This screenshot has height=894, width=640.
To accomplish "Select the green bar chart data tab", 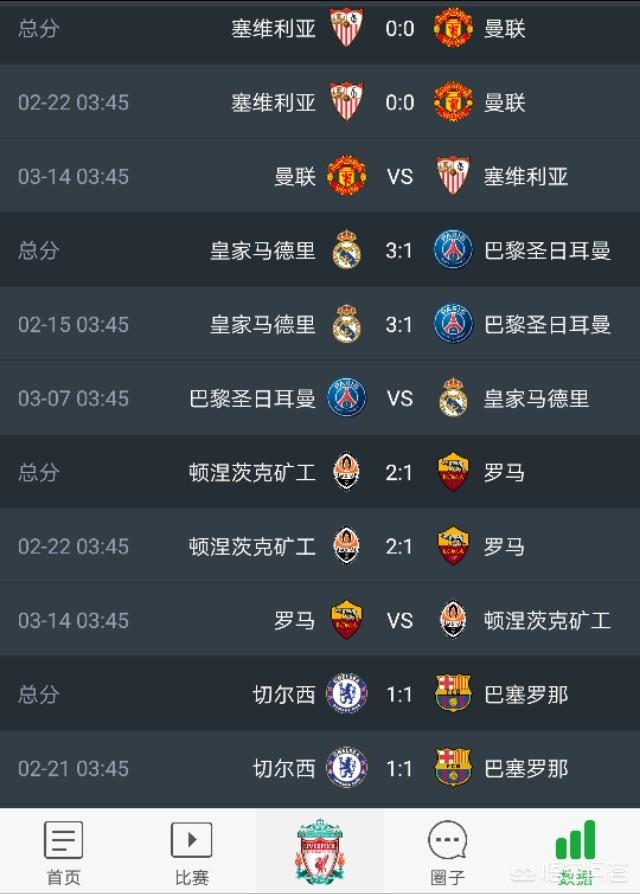I will pos(575,852).
